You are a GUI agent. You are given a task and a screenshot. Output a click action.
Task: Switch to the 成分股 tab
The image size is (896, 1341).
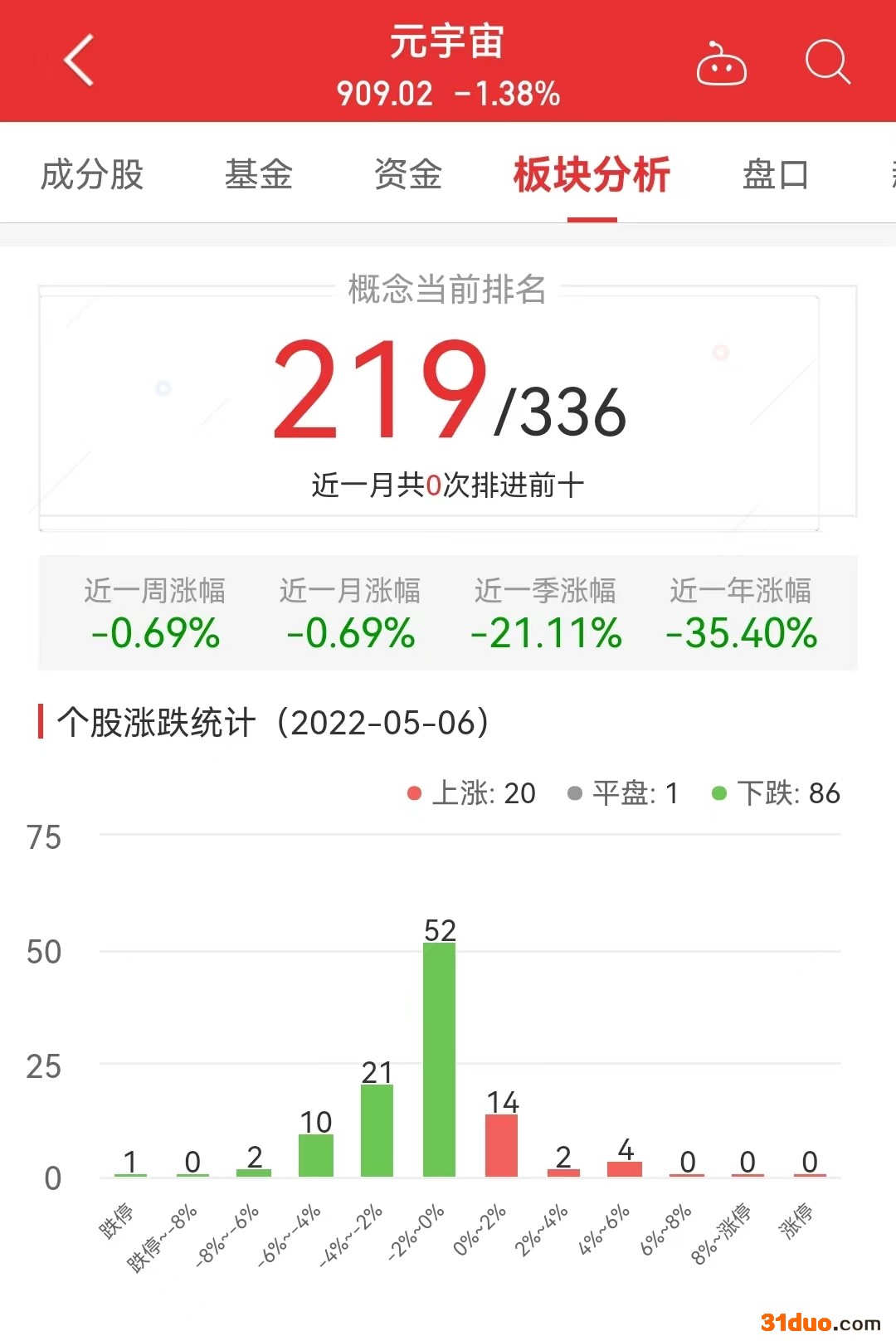(92, 174)
